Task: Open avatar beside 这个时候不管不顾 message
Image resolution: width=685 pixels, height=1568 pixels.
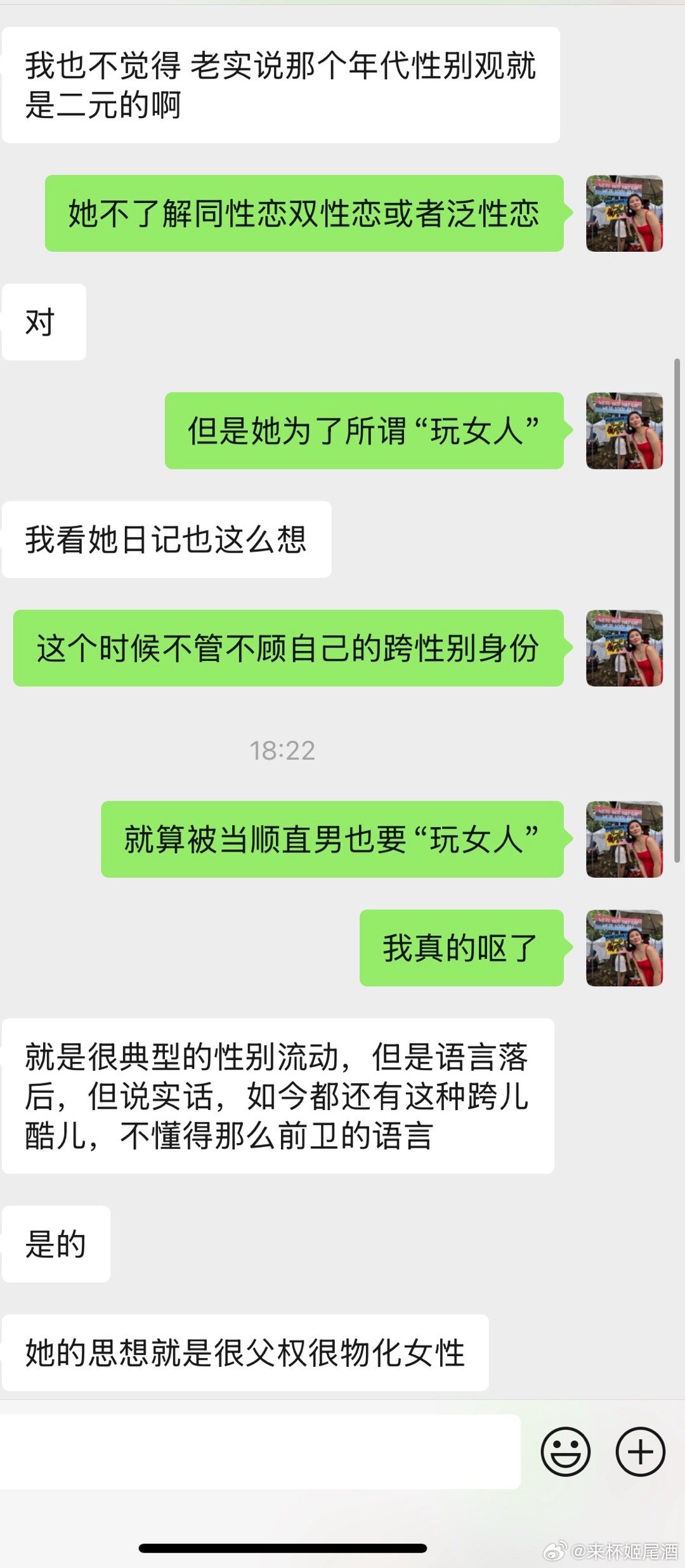Action: (x=624, y=648)
